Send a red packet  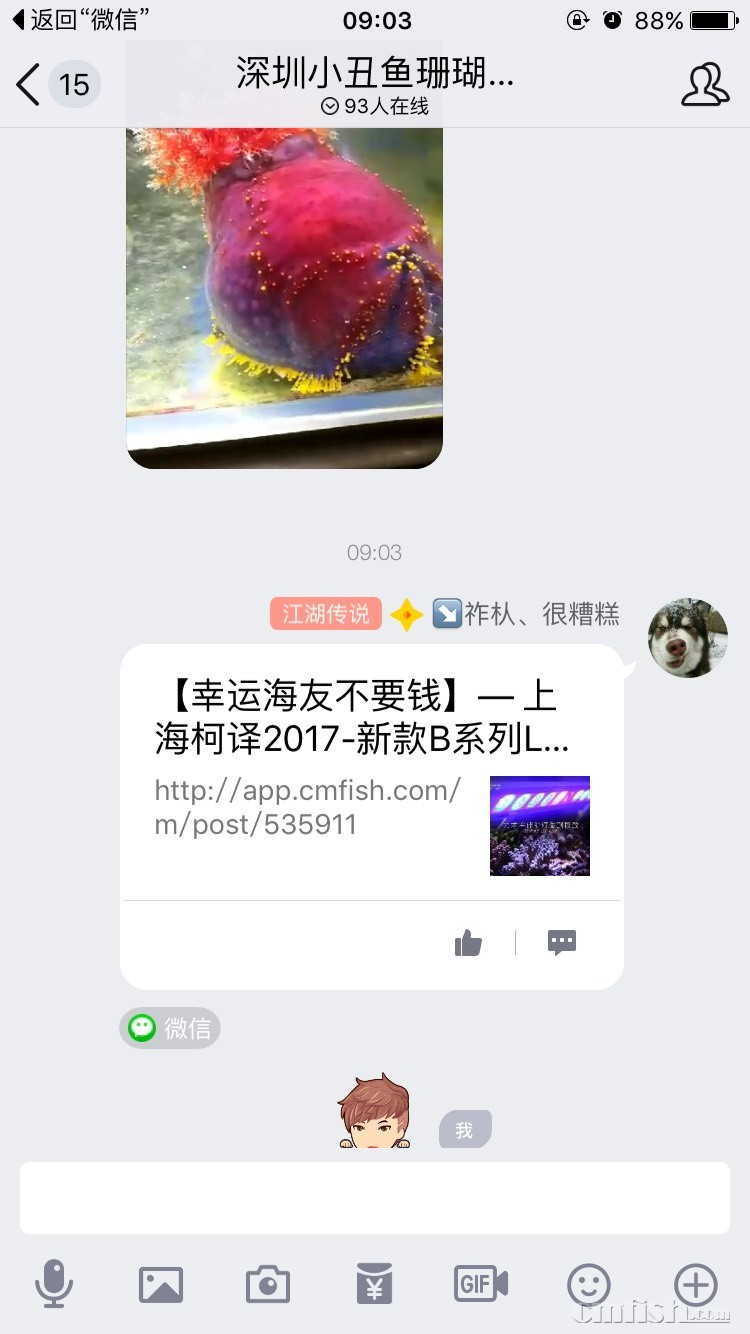374,1284
